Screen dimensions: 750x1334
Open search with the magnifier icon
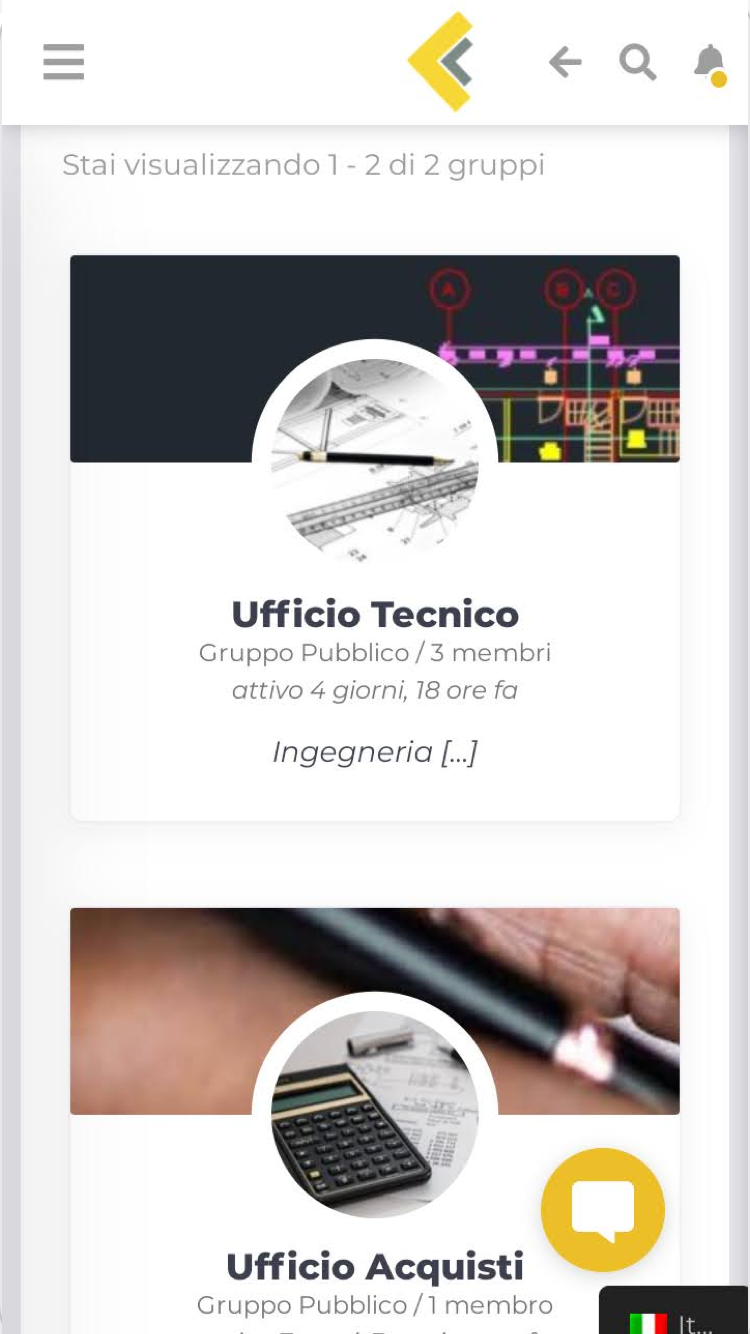pyautogui.click(x=637, y=63)
